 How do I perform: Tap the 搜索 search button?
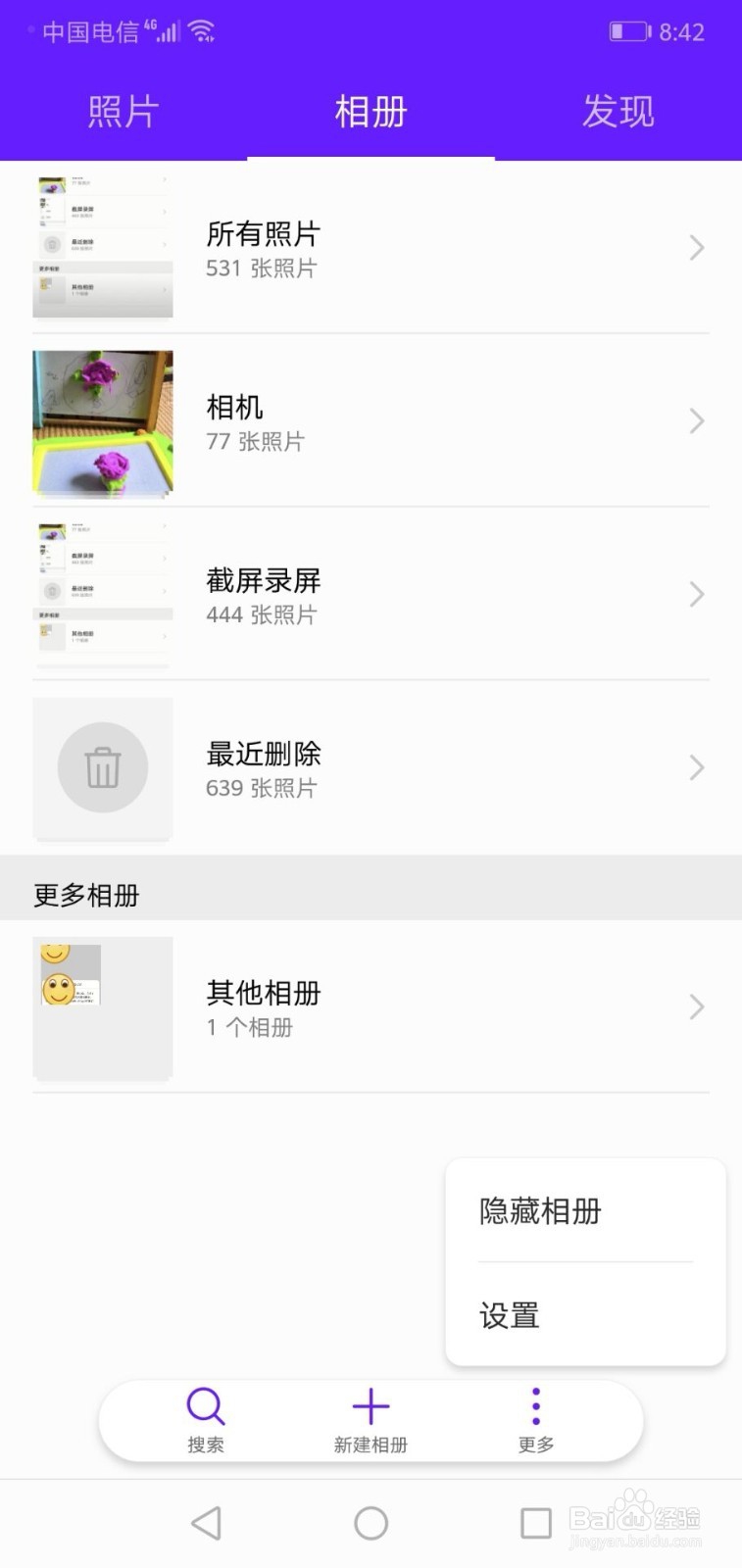pyautogui.click(x=206, y=1419)
